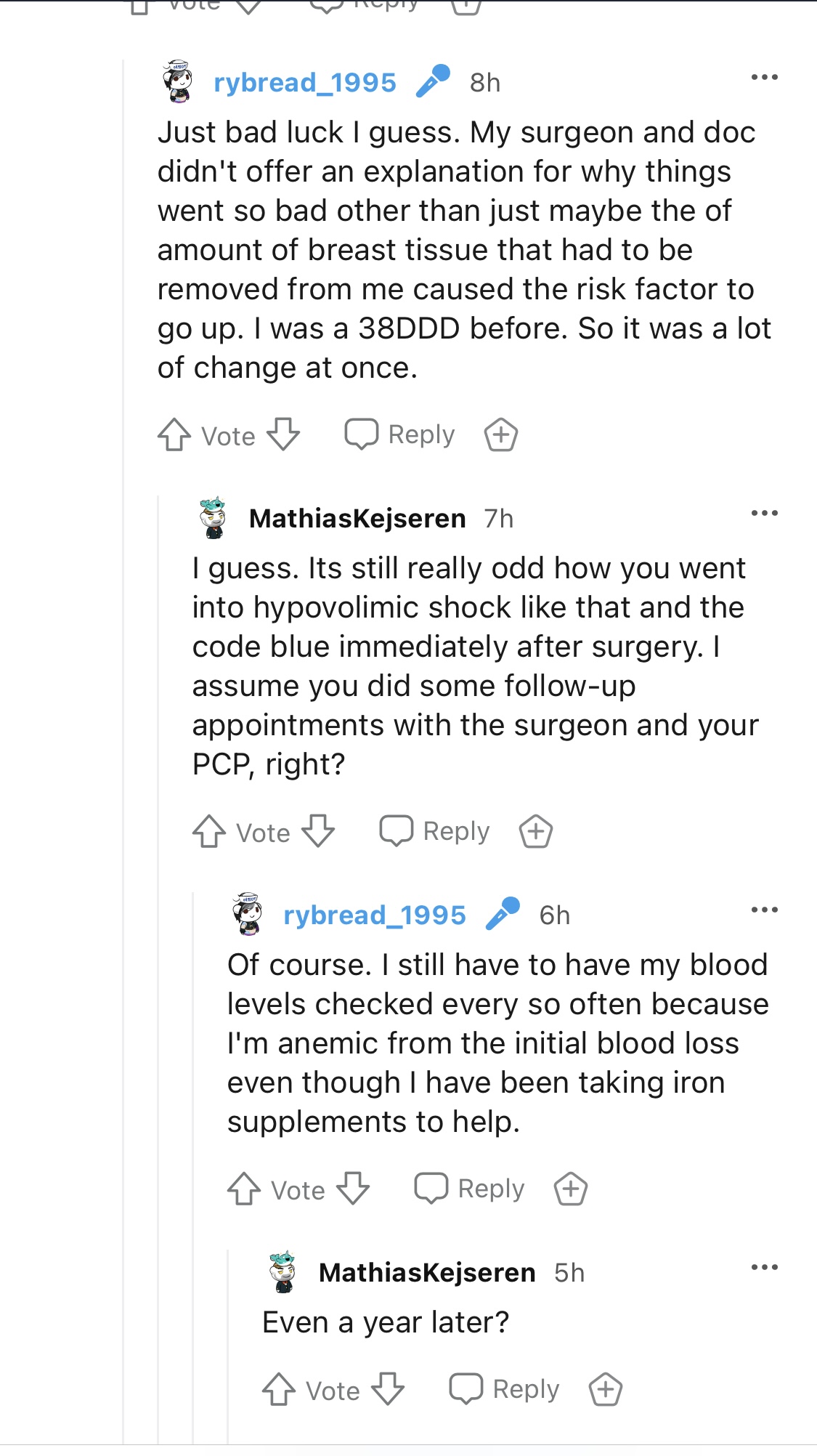View rybread_1995's profile from the 6h comment
Image resolution: width=817 pixels, height=1456 pixels.
[374, 915]
